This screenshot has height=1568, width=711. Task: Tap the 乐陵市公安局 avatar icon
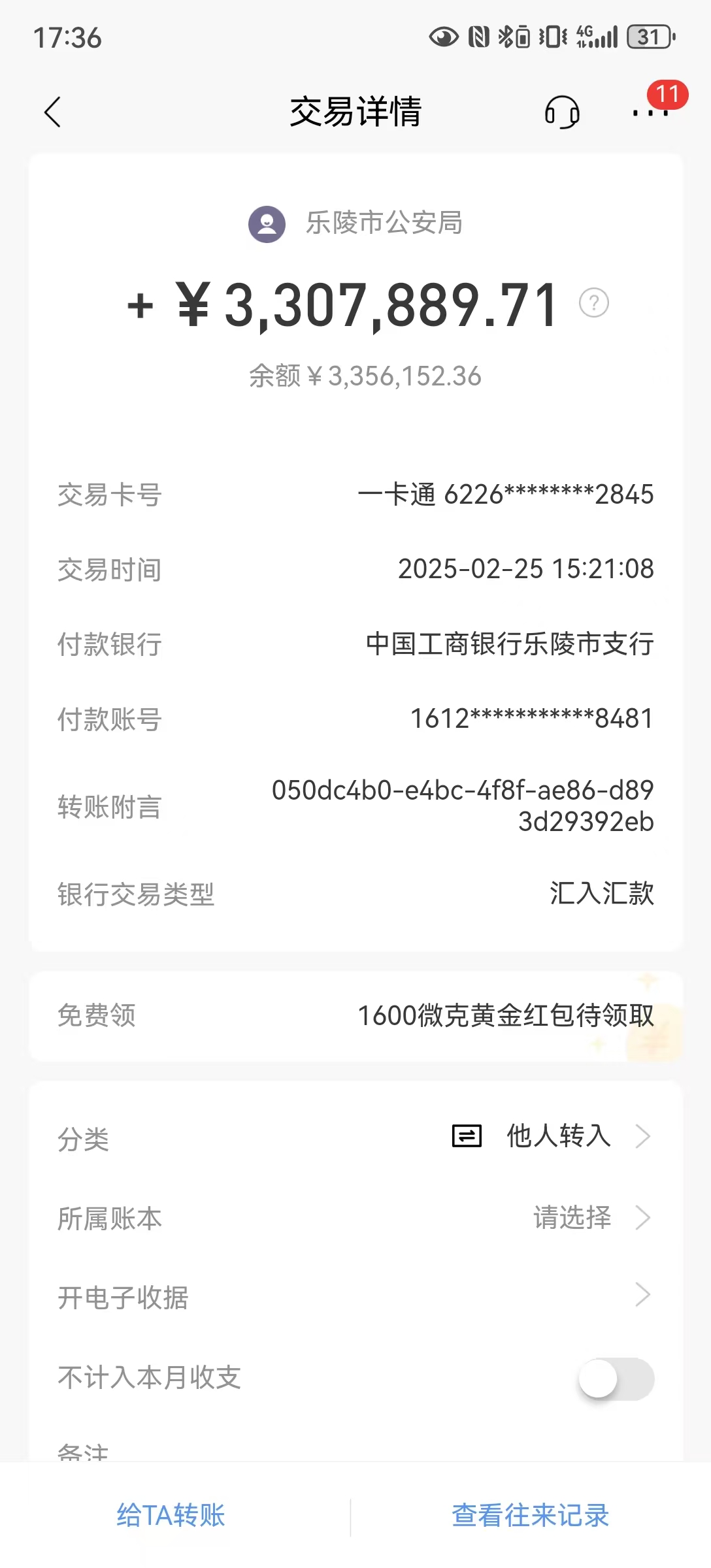coord(267,225)
